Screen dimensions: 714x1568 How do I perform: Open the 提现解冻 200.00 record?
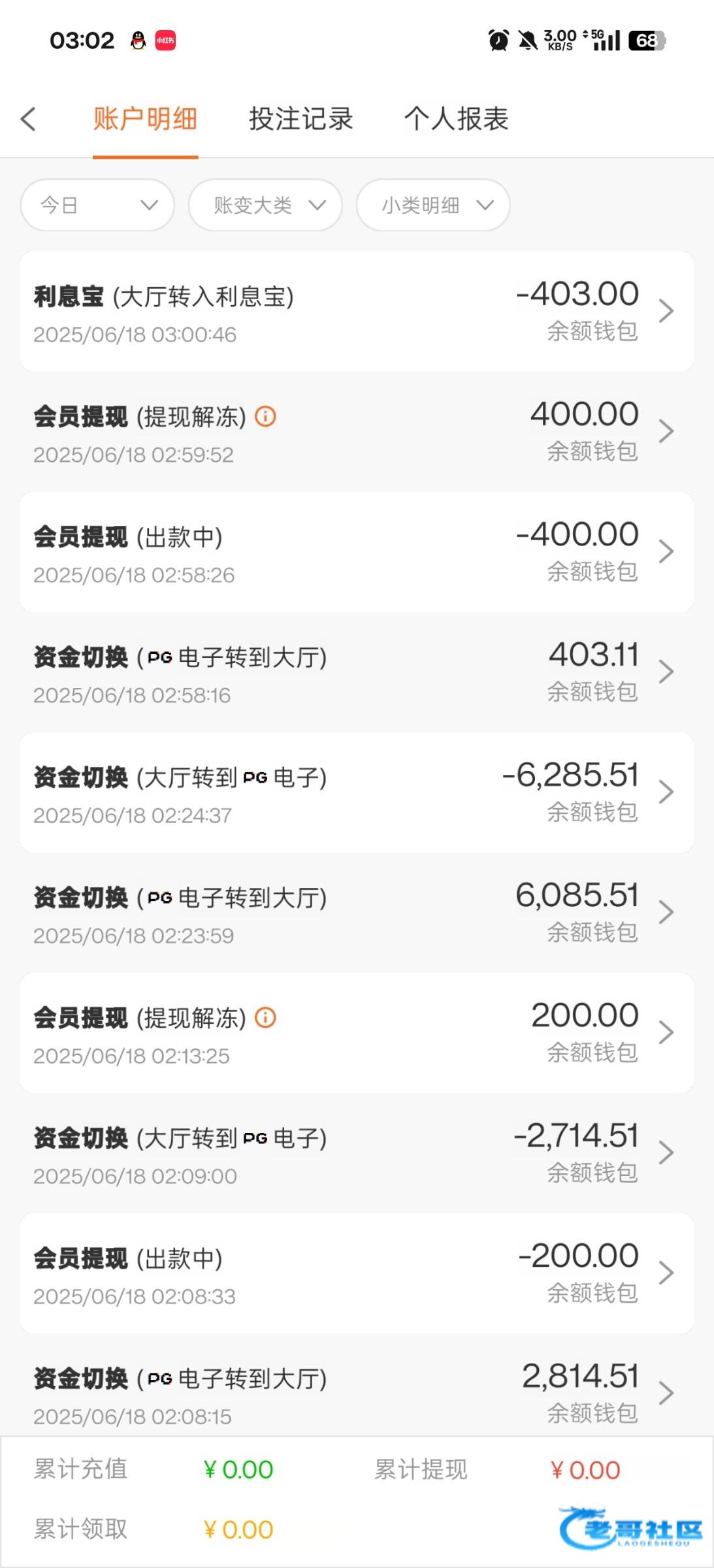(x=357, y=1033)
